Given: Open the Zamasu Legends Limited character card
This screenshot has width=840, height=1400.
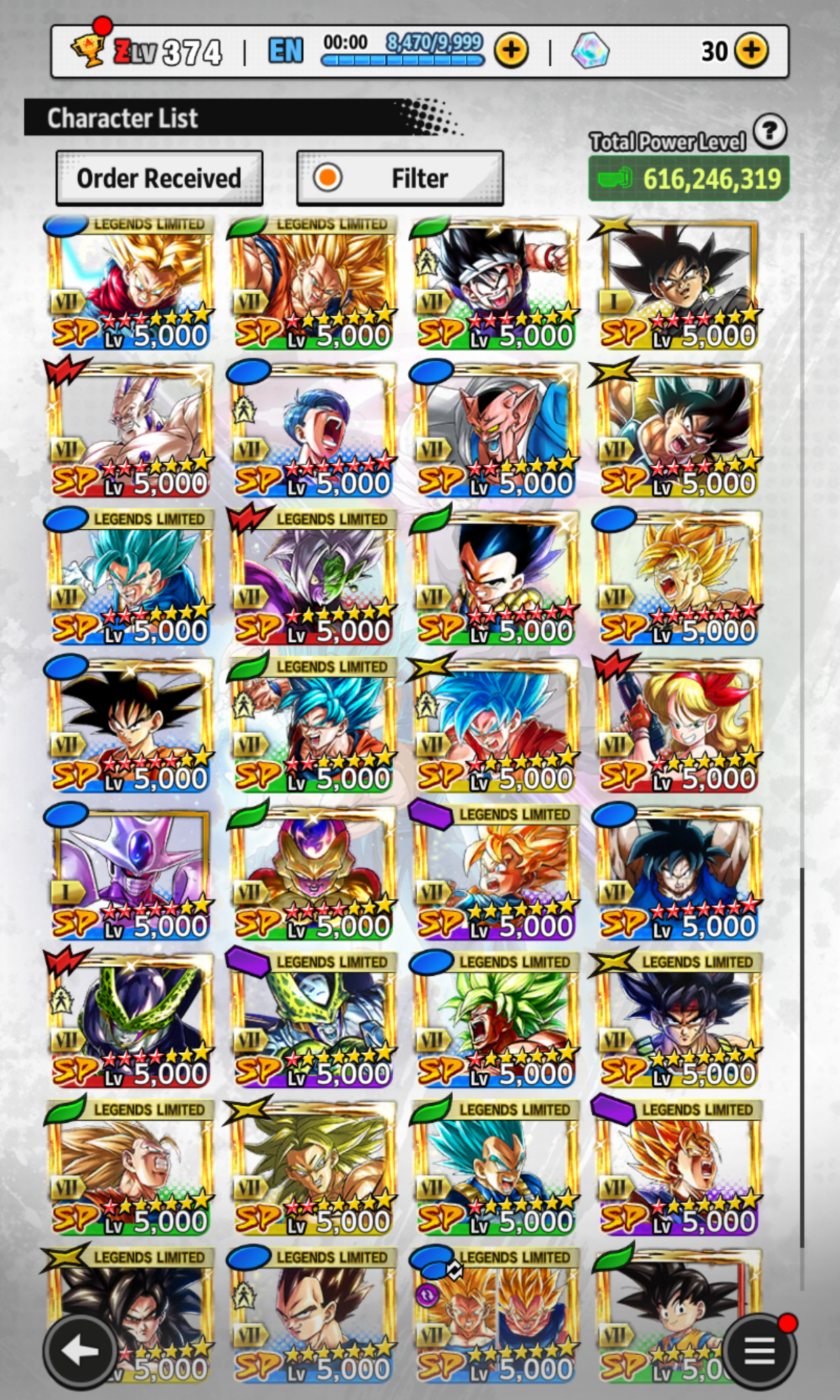Looking at the screenshot, I should click(x=312, y=577).
